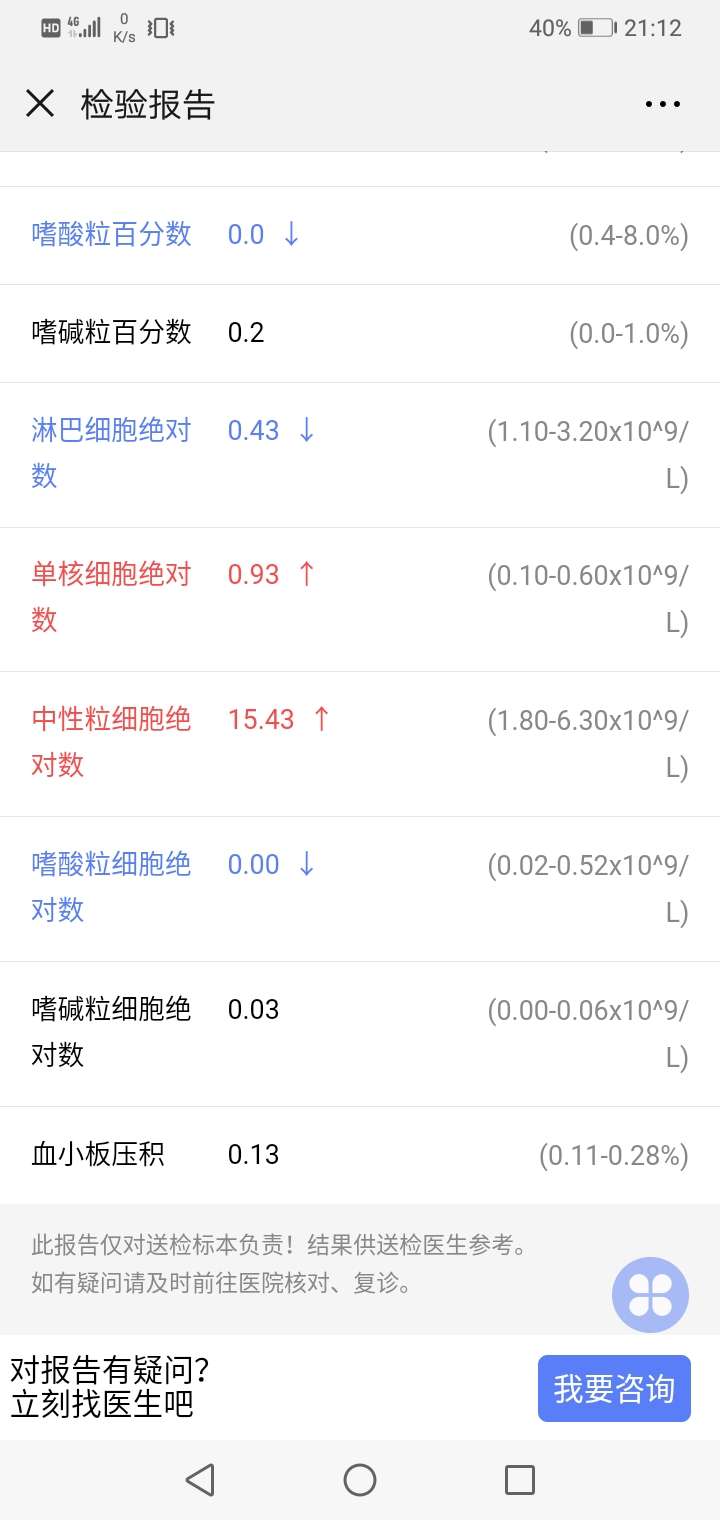Viewport: 720px width, 1520px height.
Task: Close the 检验报告 page
Action: [40, 104]
